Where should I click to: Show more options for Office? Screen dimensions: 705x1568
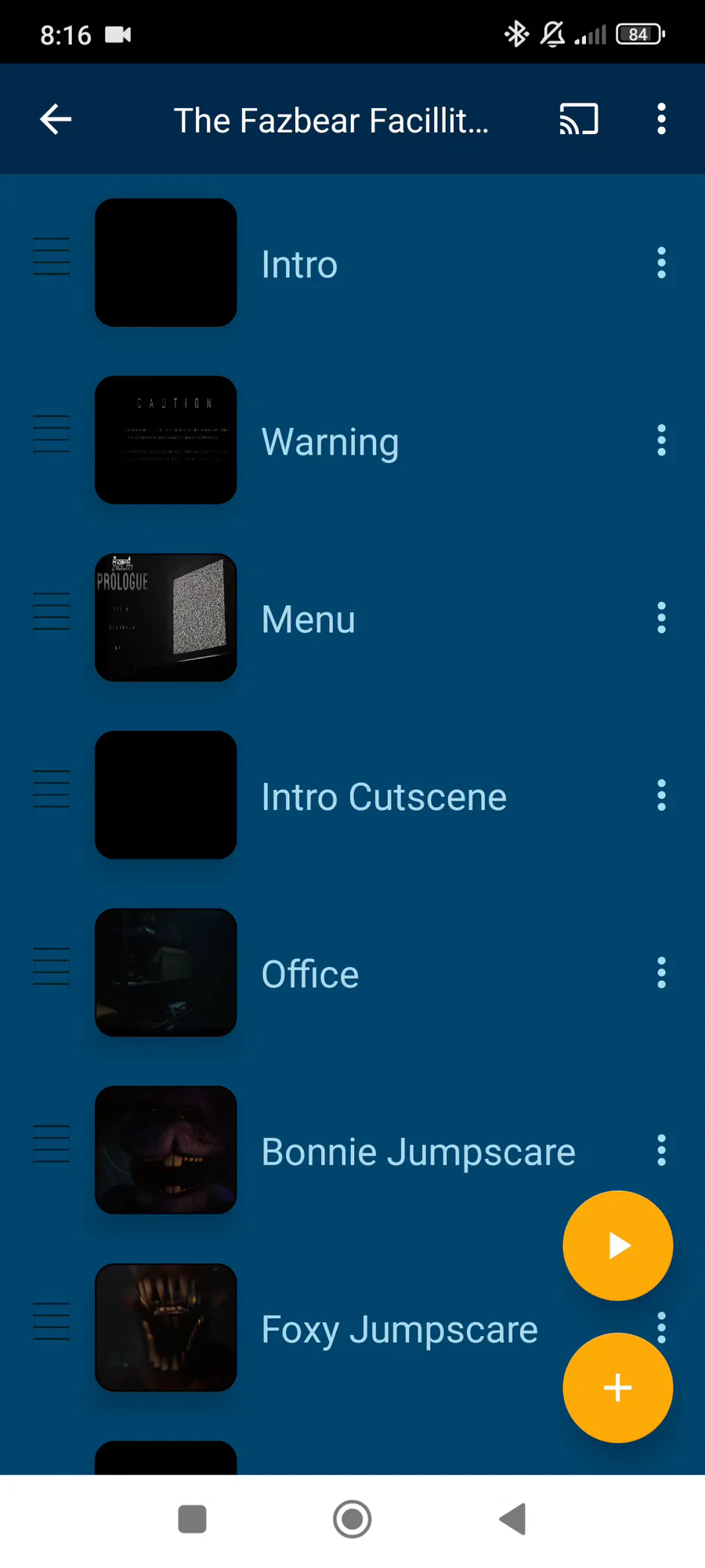(x=661, y=972)
